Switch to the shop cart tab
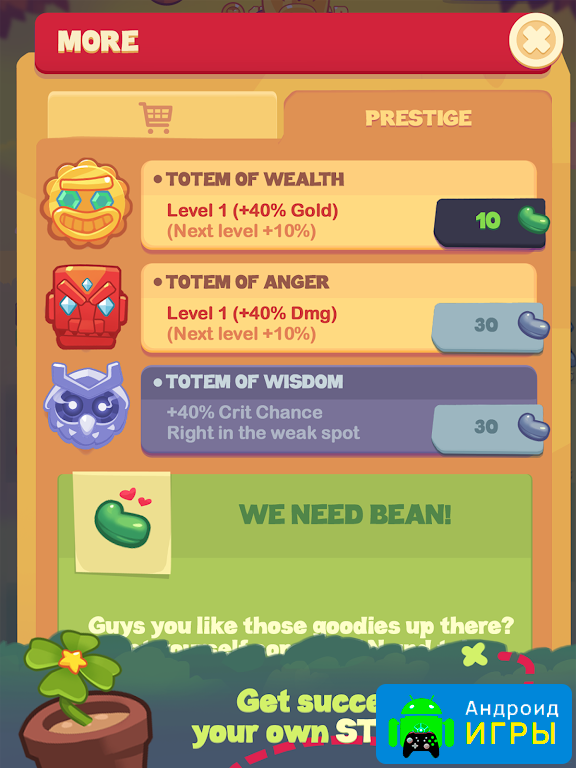Viewport: 576px width, 768px height. 162,116
